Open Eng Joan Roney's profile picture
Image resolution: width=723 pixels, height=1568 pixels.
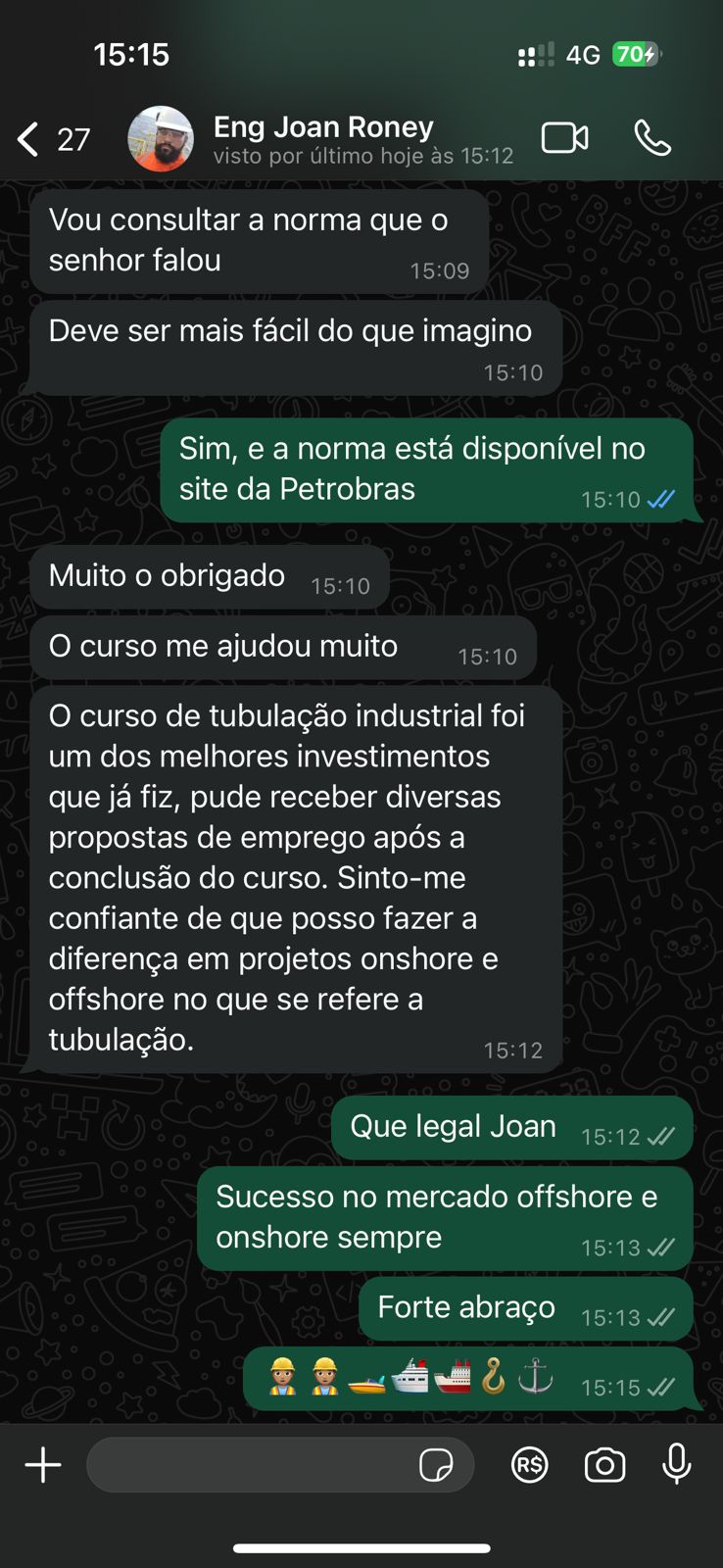(161, 139)
